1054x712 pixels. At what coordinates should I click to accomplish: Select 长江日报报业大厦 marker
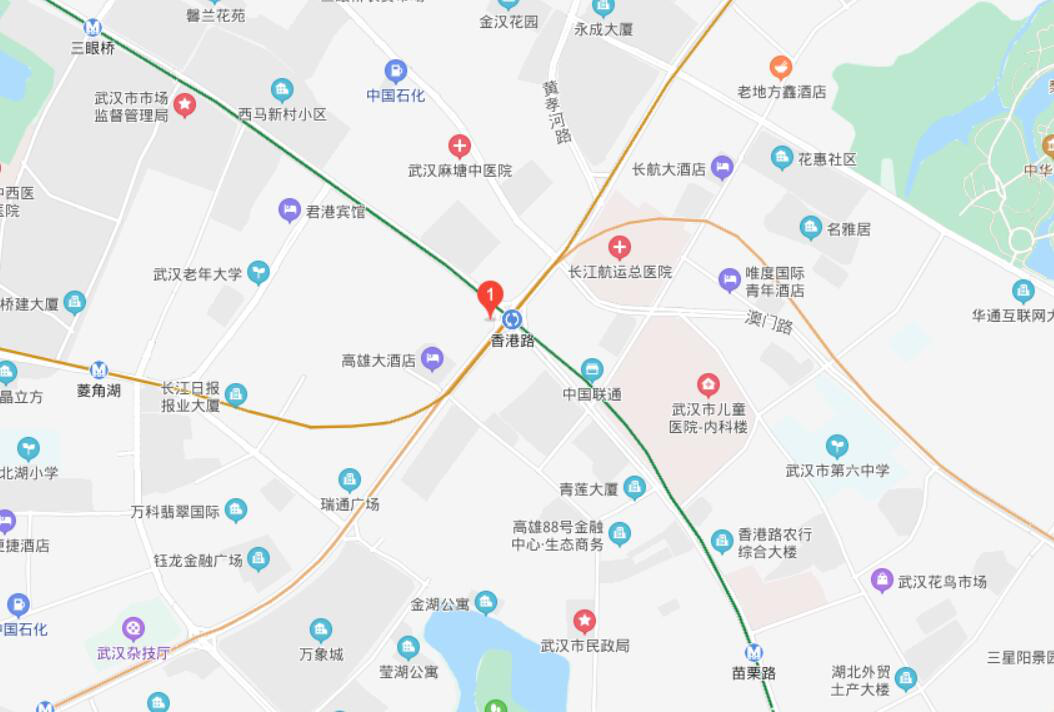tap(236, 395)
